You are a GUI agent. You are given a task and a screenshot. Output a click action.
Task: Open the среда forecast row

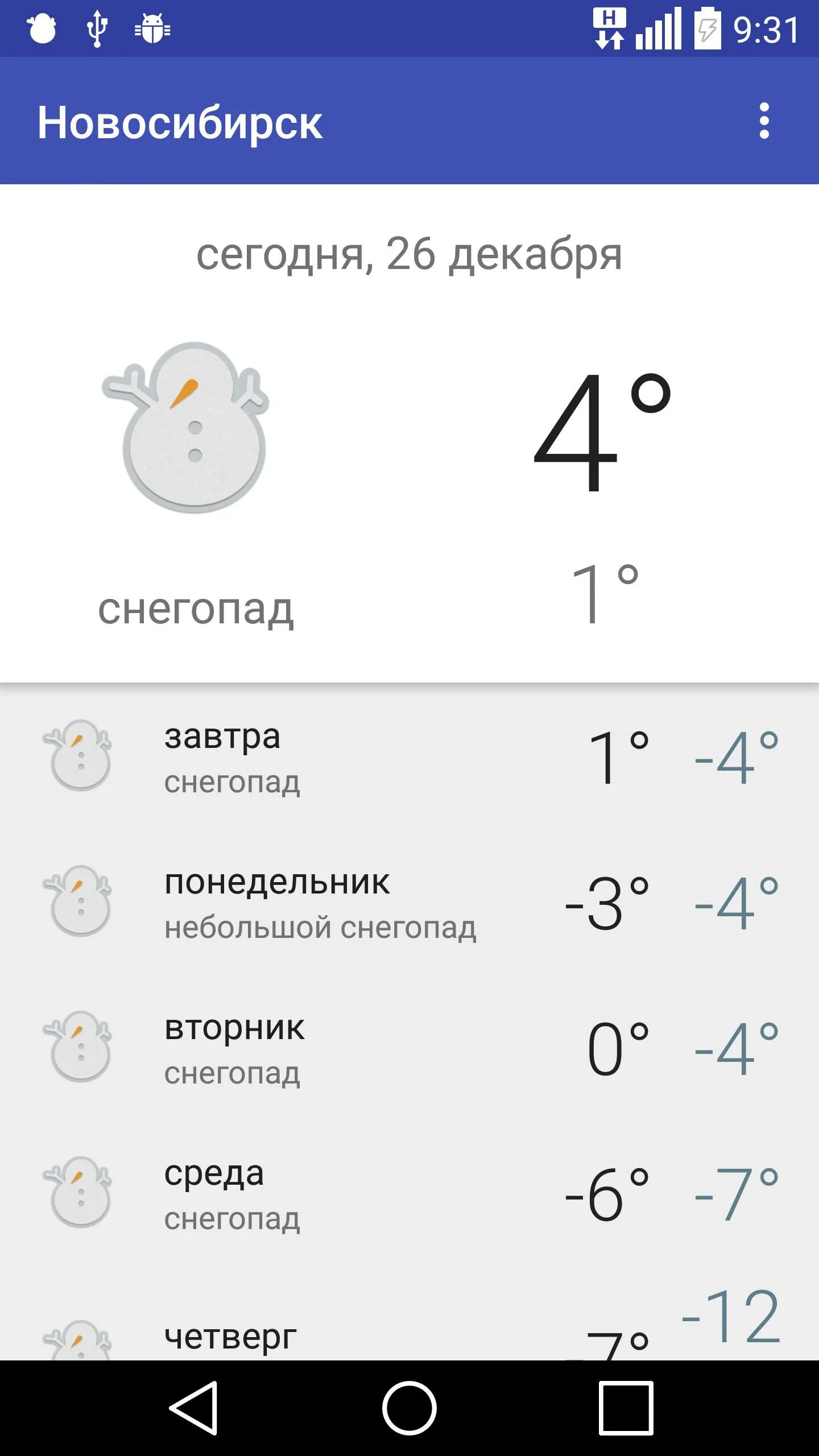[409, 1193]
